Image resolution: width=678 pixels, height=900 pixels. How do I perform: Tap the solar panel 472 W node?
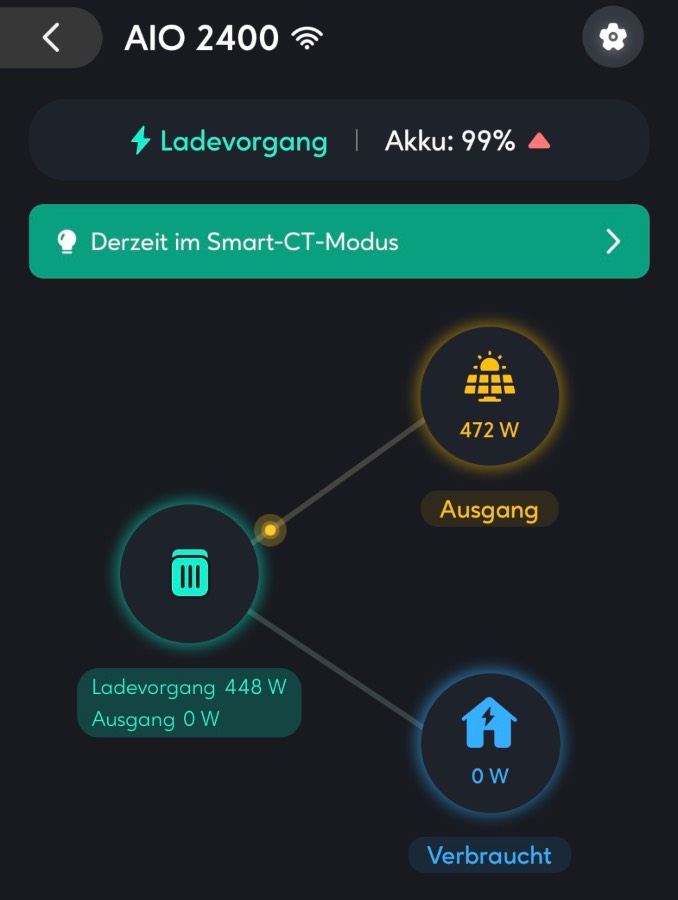(489, 396)
